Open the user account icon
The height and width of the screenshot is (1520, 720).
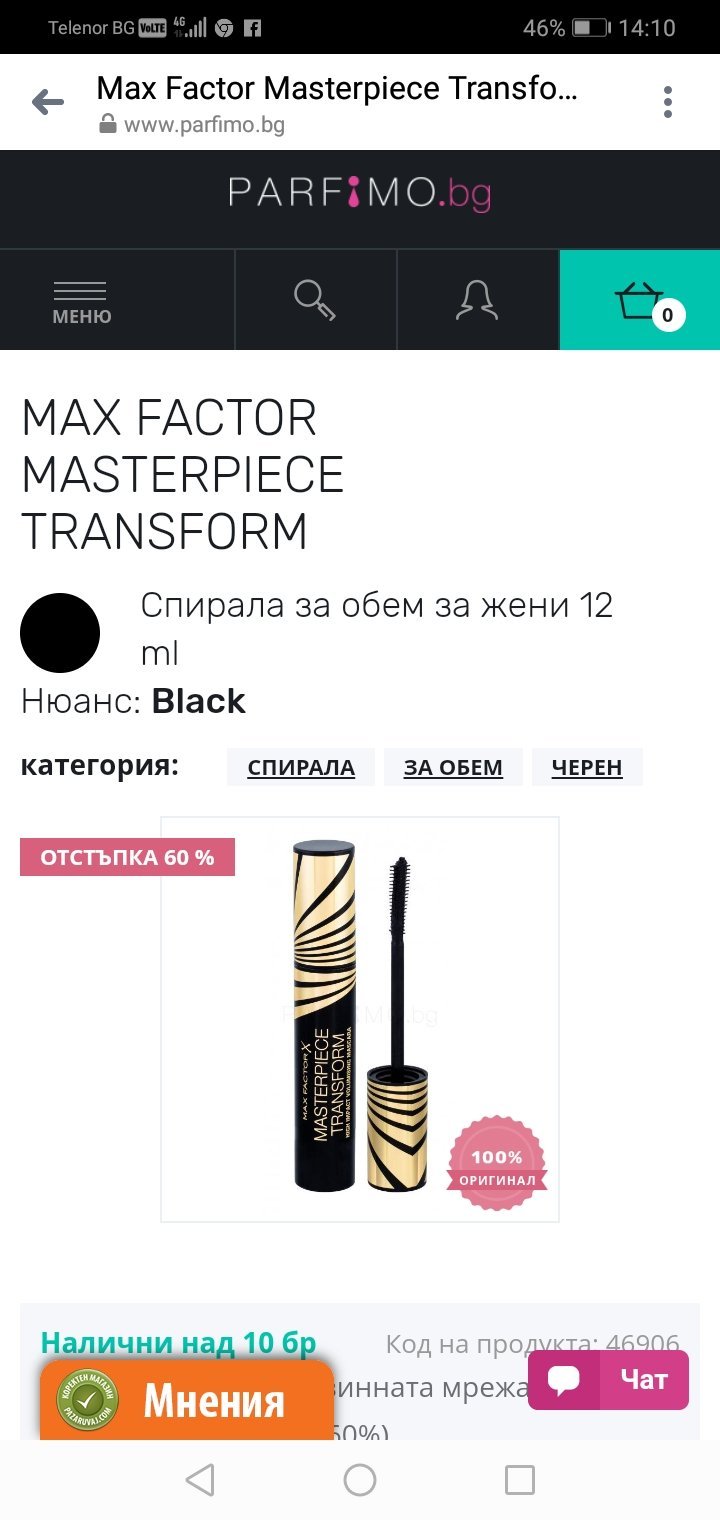click(477, 300)
